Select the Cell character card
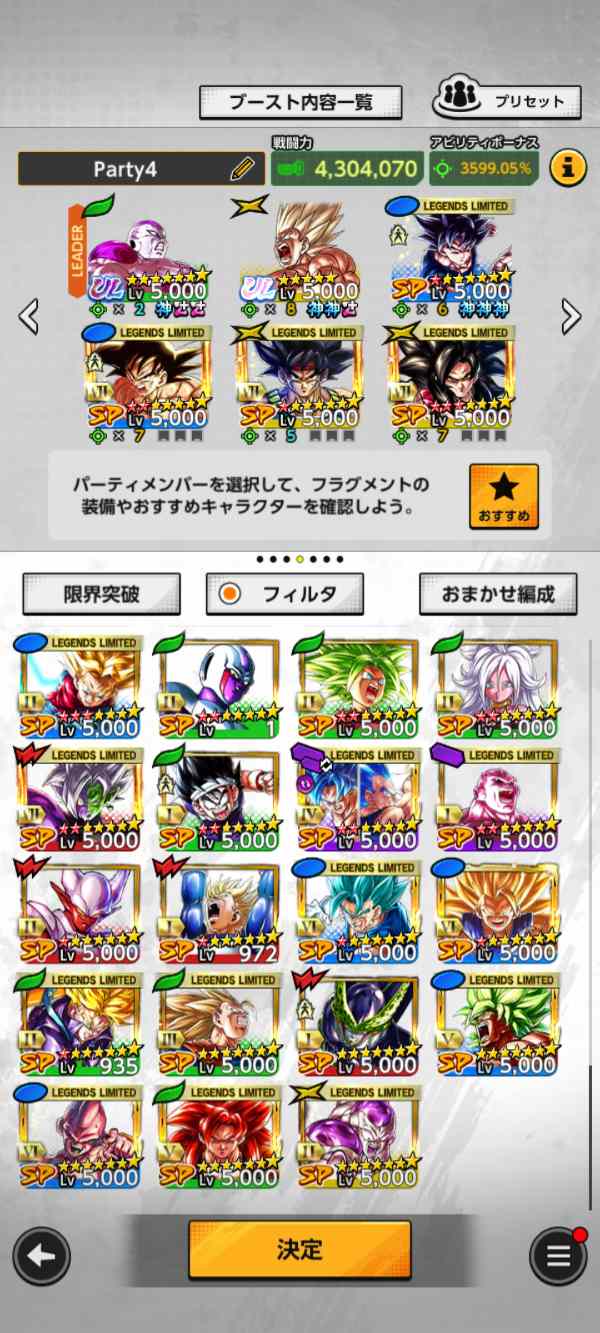 point(357,1026)
